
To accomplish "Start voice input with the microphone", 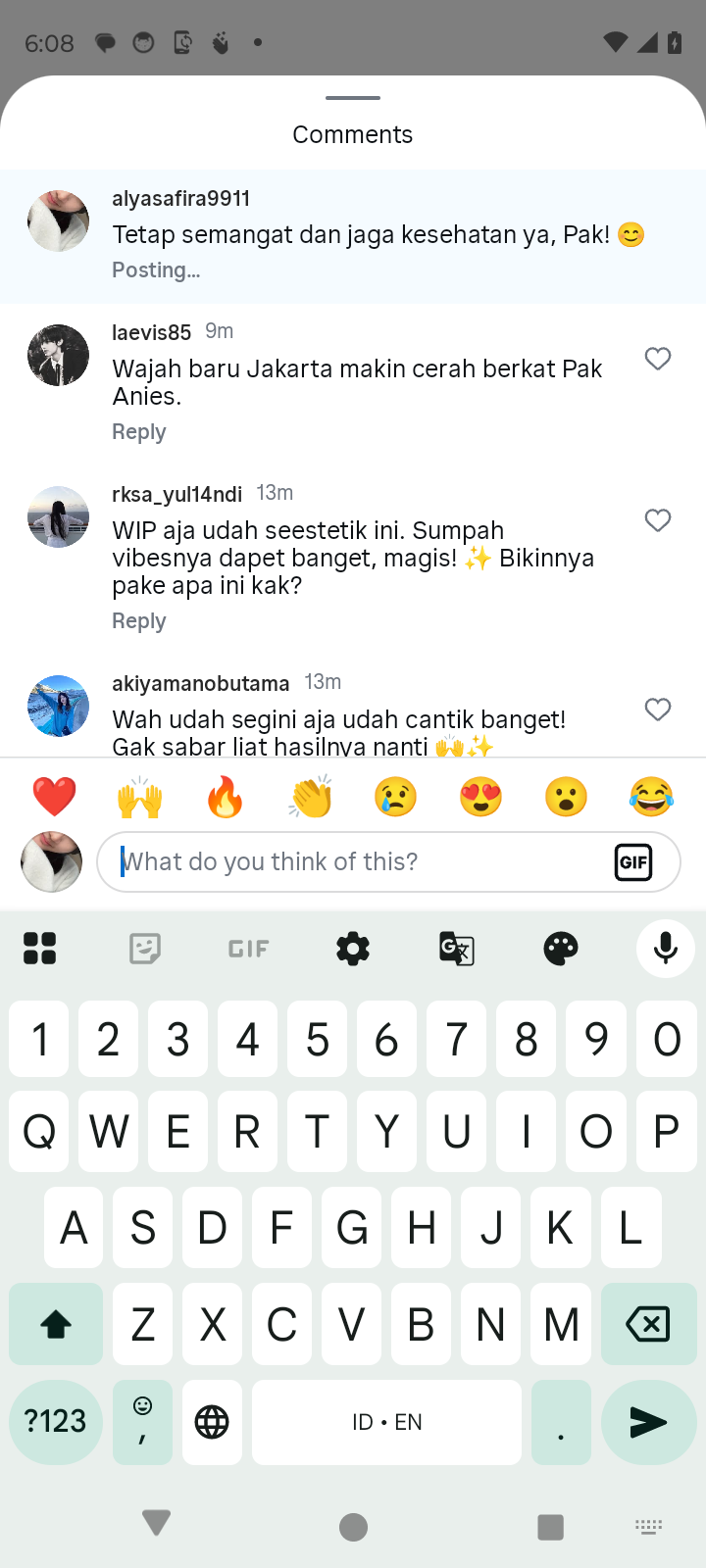I will click(666, 949).
